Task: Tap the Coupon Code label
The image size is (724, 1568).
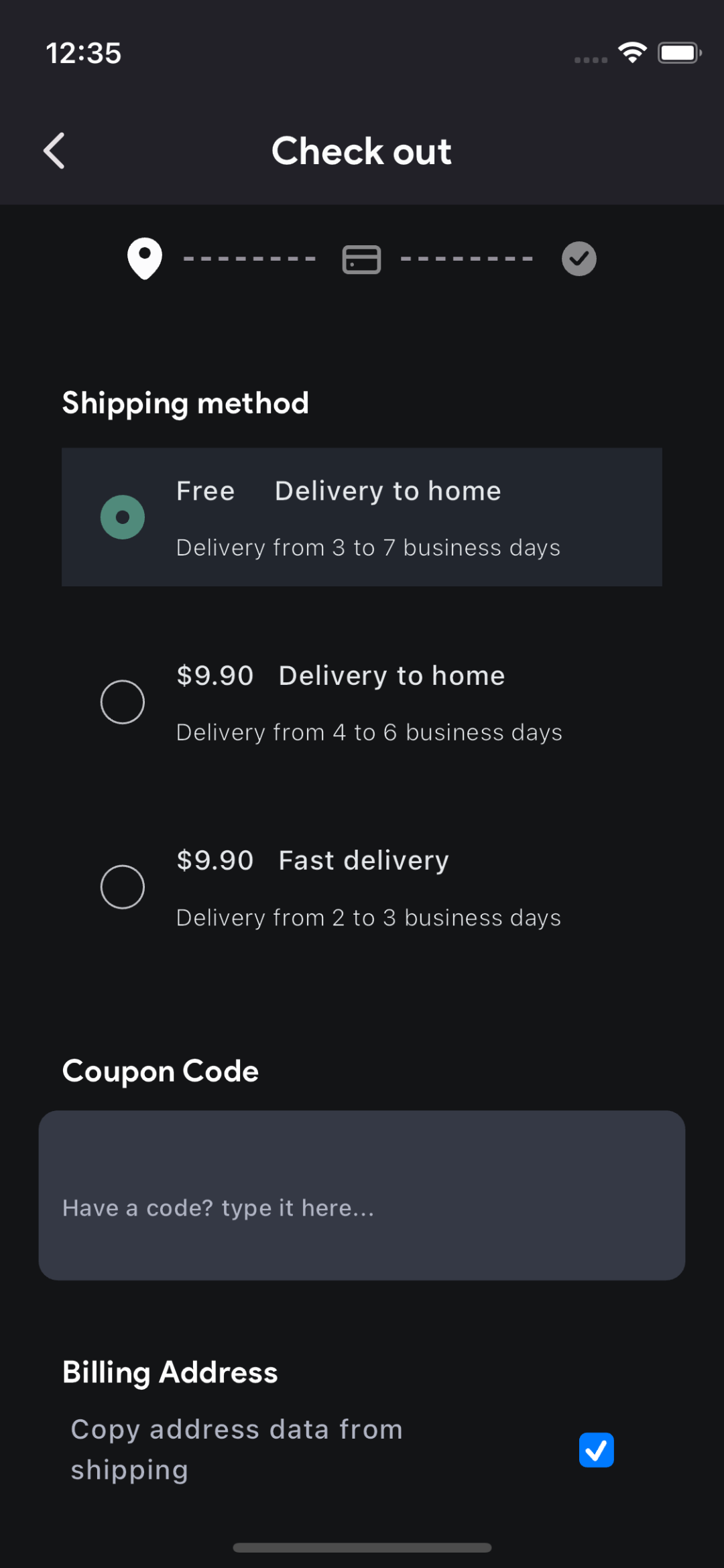Action: point(160,1070)
